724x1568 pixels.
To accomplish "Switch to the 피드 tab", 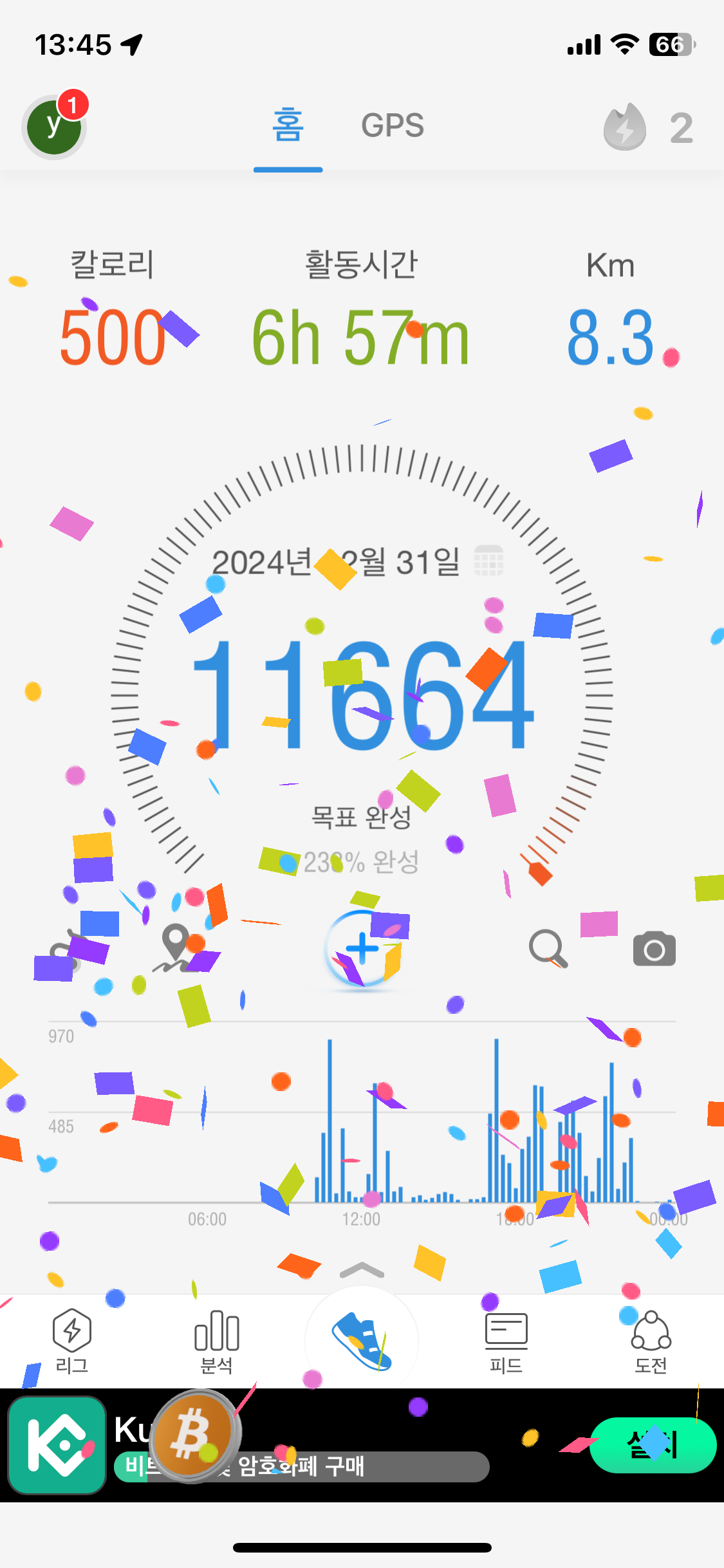I will click(506, 1341).
